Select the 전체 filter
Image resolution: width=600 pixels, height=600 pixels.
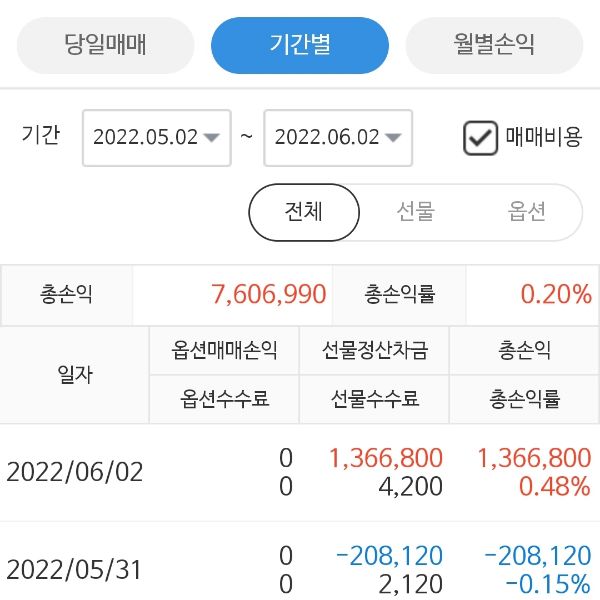[x=303, y=212]
